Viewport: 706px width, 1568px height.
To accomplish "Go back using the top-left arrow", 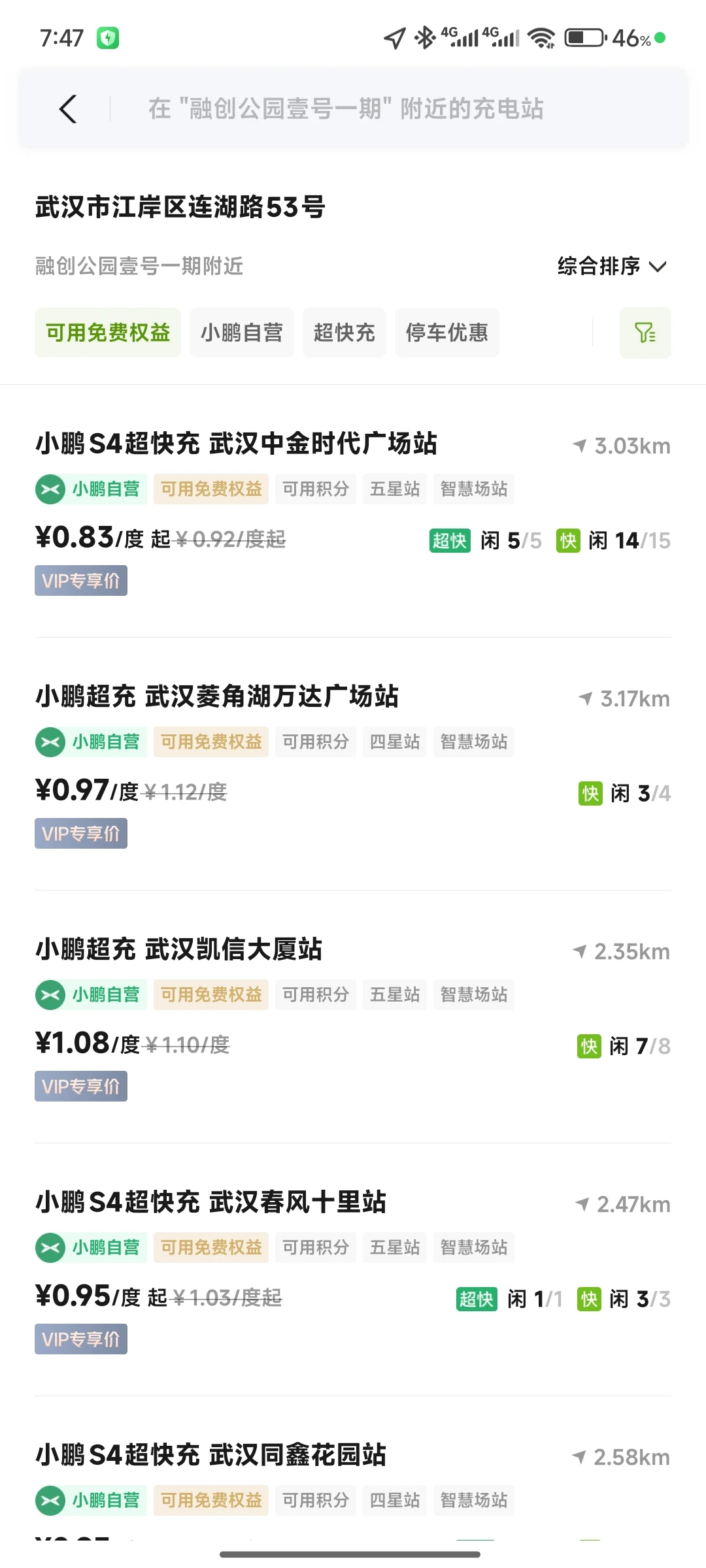I will point(68,108).
